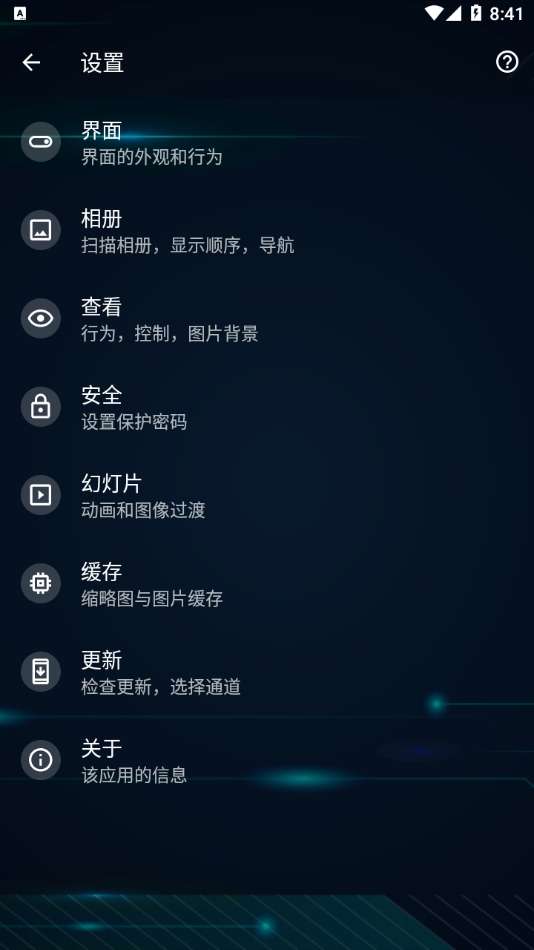
Task: Open the help question-mark icon
Action: (x=507, y=62)
